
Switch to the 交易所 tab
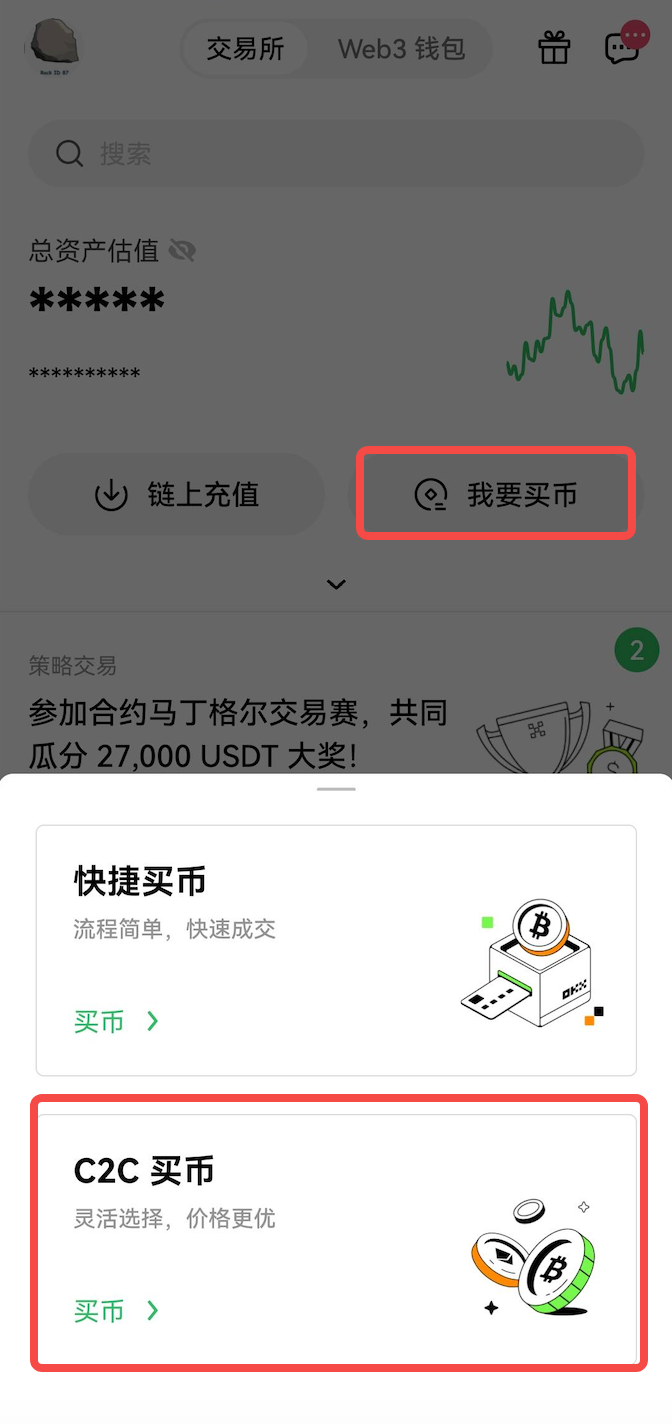247,48
